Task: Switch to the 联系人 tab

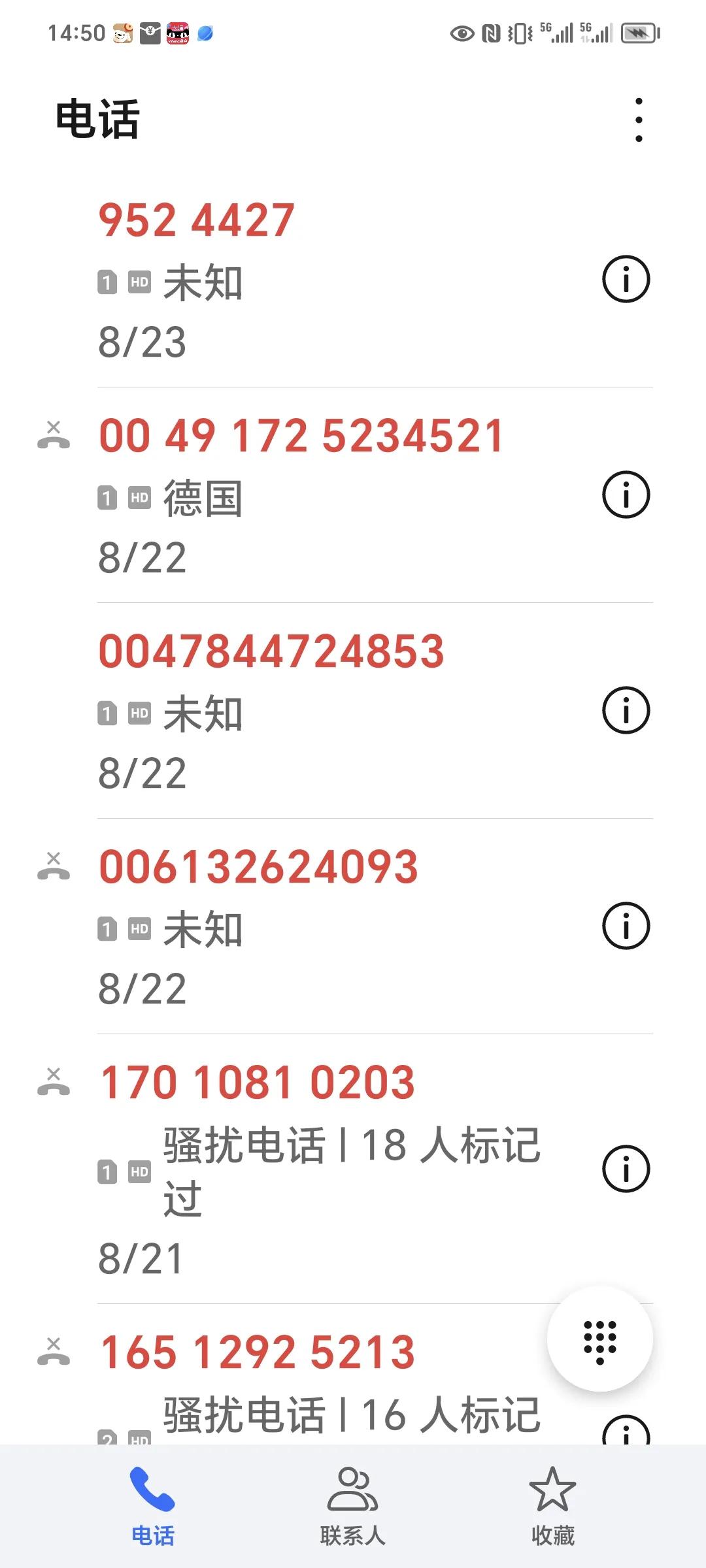Action: pyautogui.click(x=352, y=1507)
